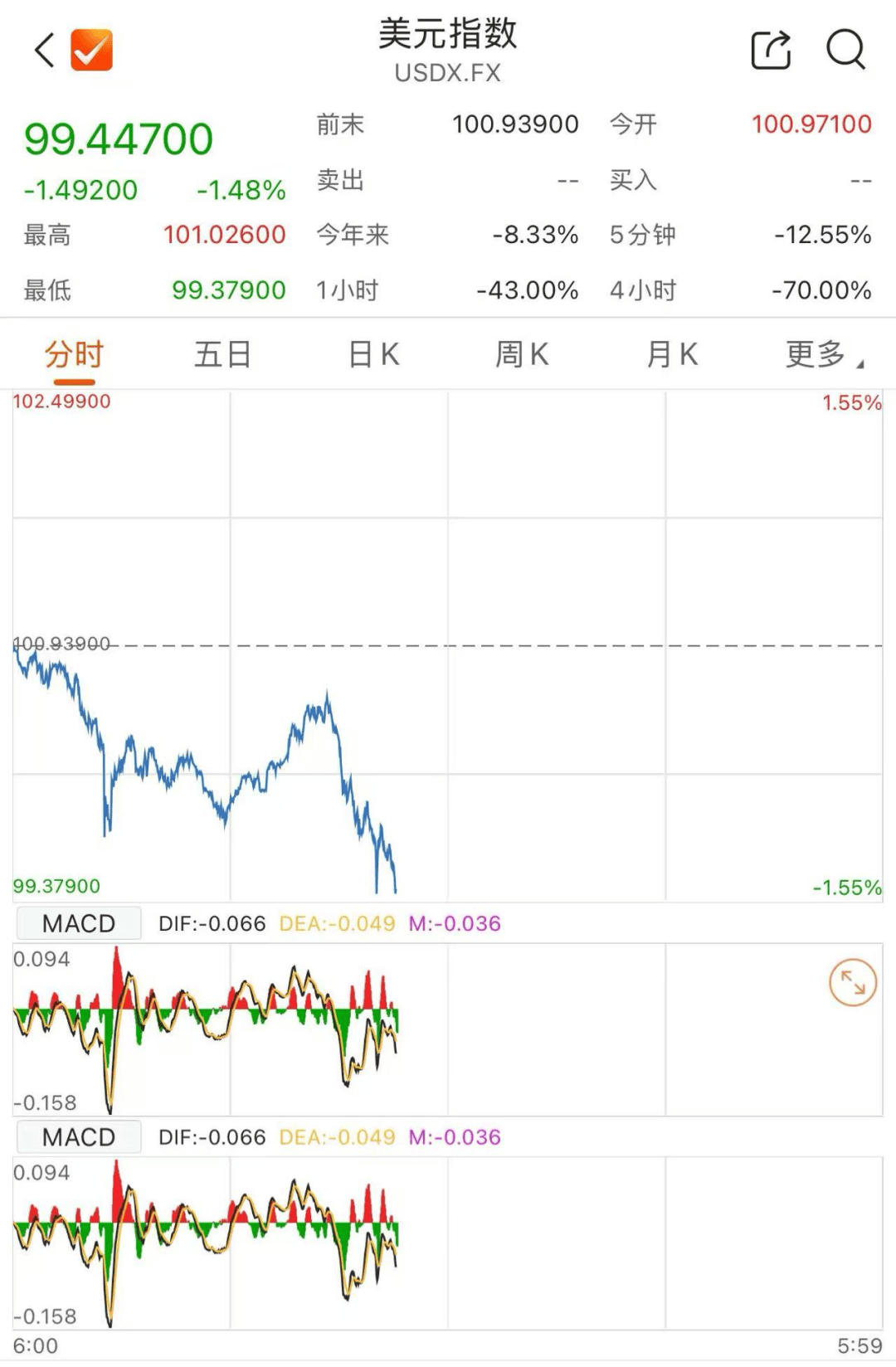
Task: Click the back arrow at top left
Action: 43,50
